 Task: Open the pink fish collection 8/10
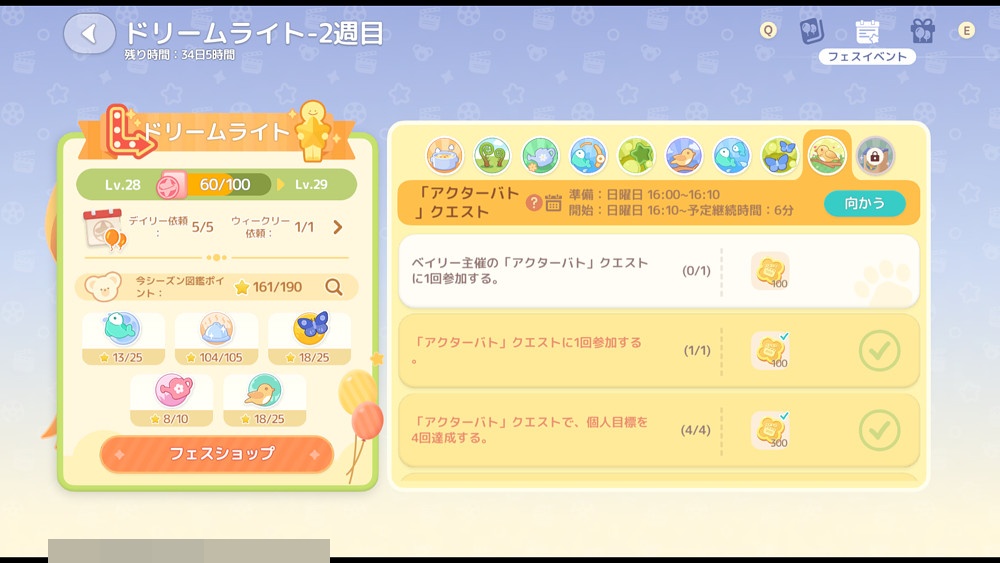tap(171, 399)
